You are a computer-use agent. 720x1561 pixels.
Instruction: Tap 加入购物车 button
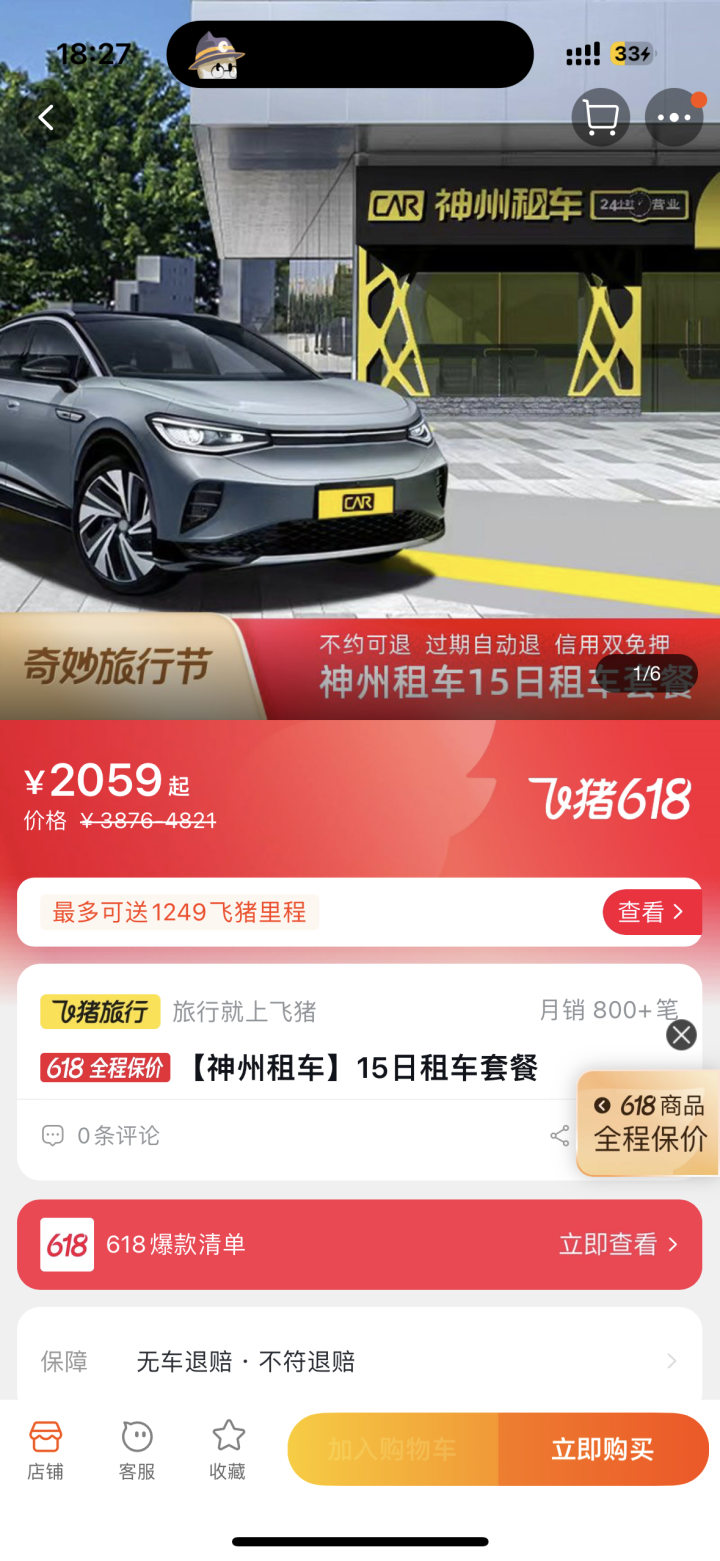(392, 1449)
